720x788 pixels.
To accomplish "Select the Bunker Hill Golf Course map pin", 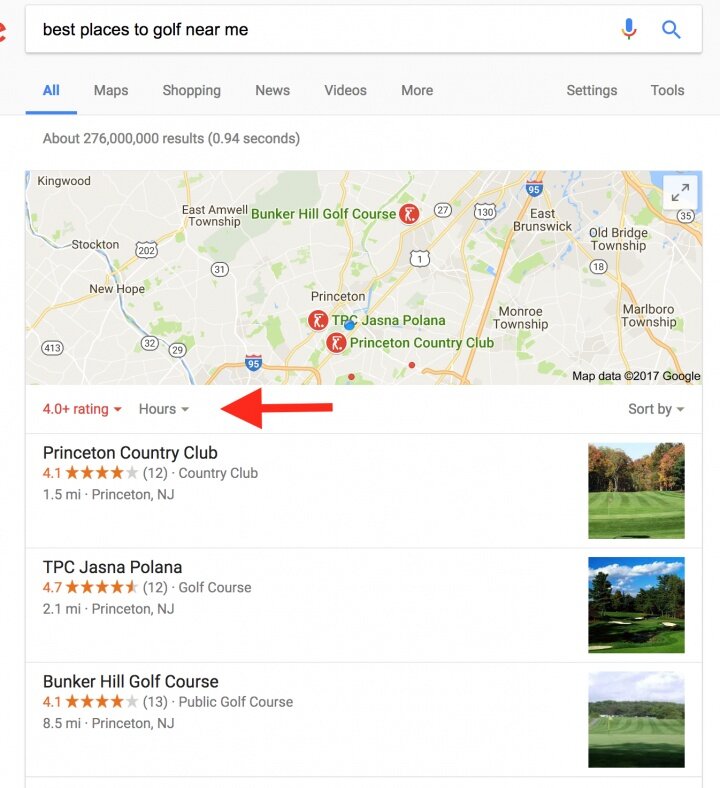I will (409, 213).
